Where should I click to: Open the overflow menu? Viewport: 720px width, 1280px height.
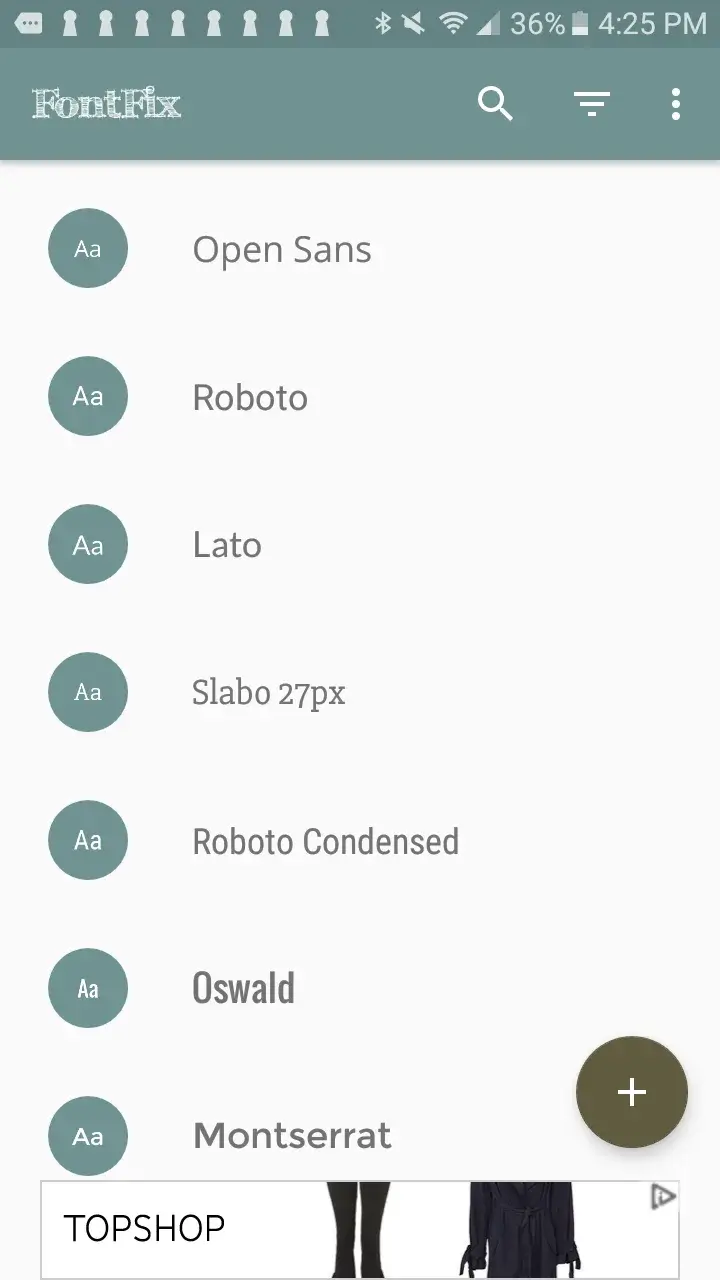(676, 103)
